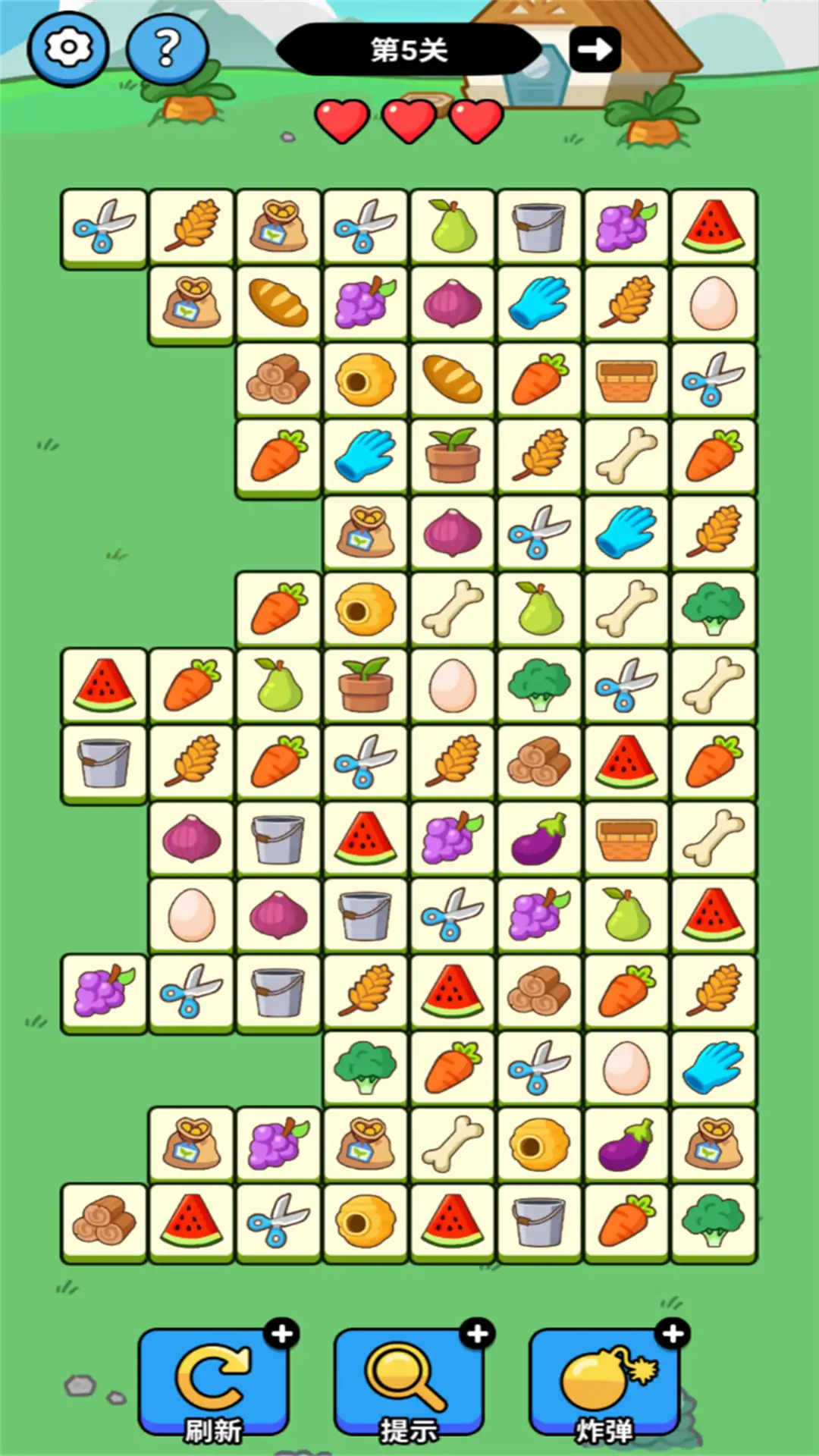Screen dimensions: 819x1456
Task: Activate the 炸弹 bomb power-up
Action: [604, 1382]
